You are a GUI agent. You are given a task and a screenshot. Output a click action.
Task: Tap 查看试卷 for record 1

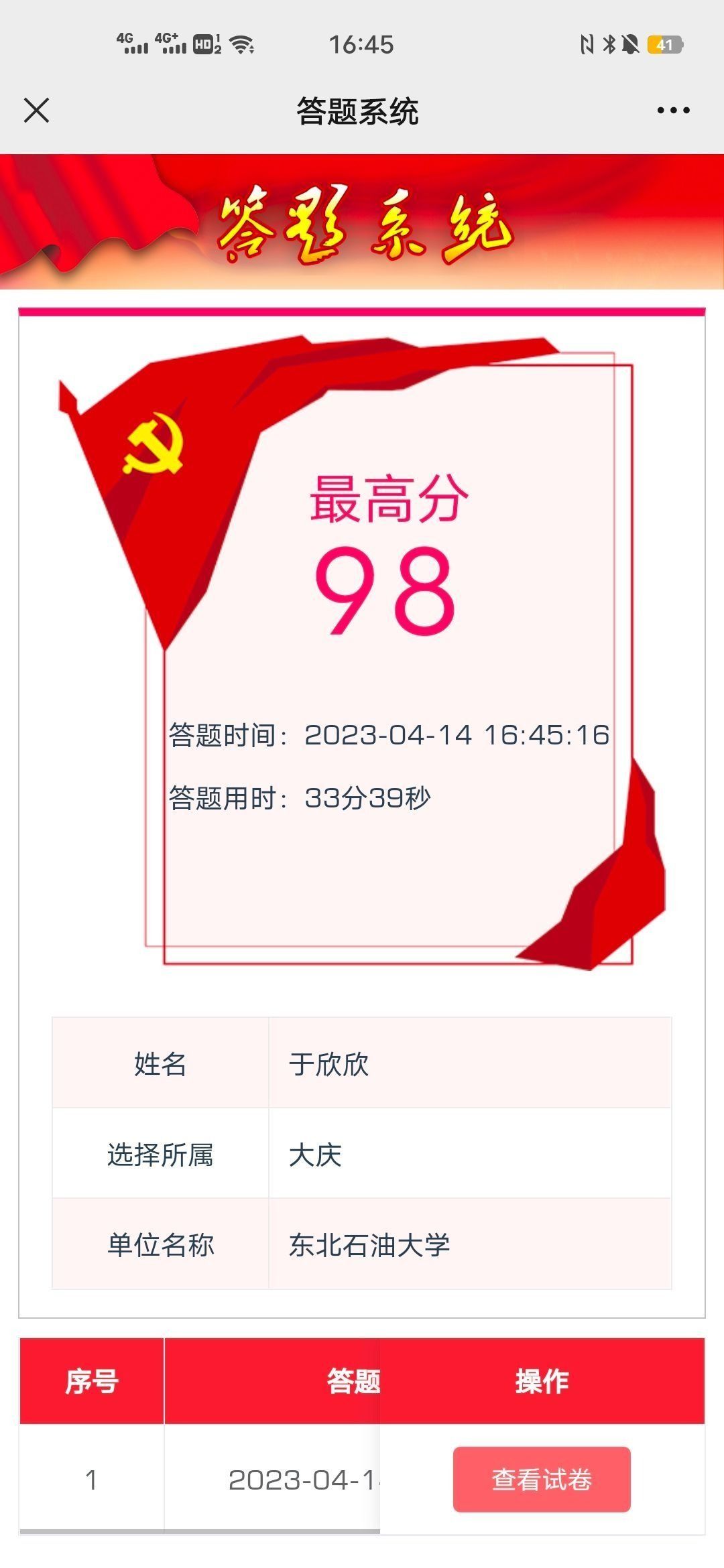[x=541, y=1479]
